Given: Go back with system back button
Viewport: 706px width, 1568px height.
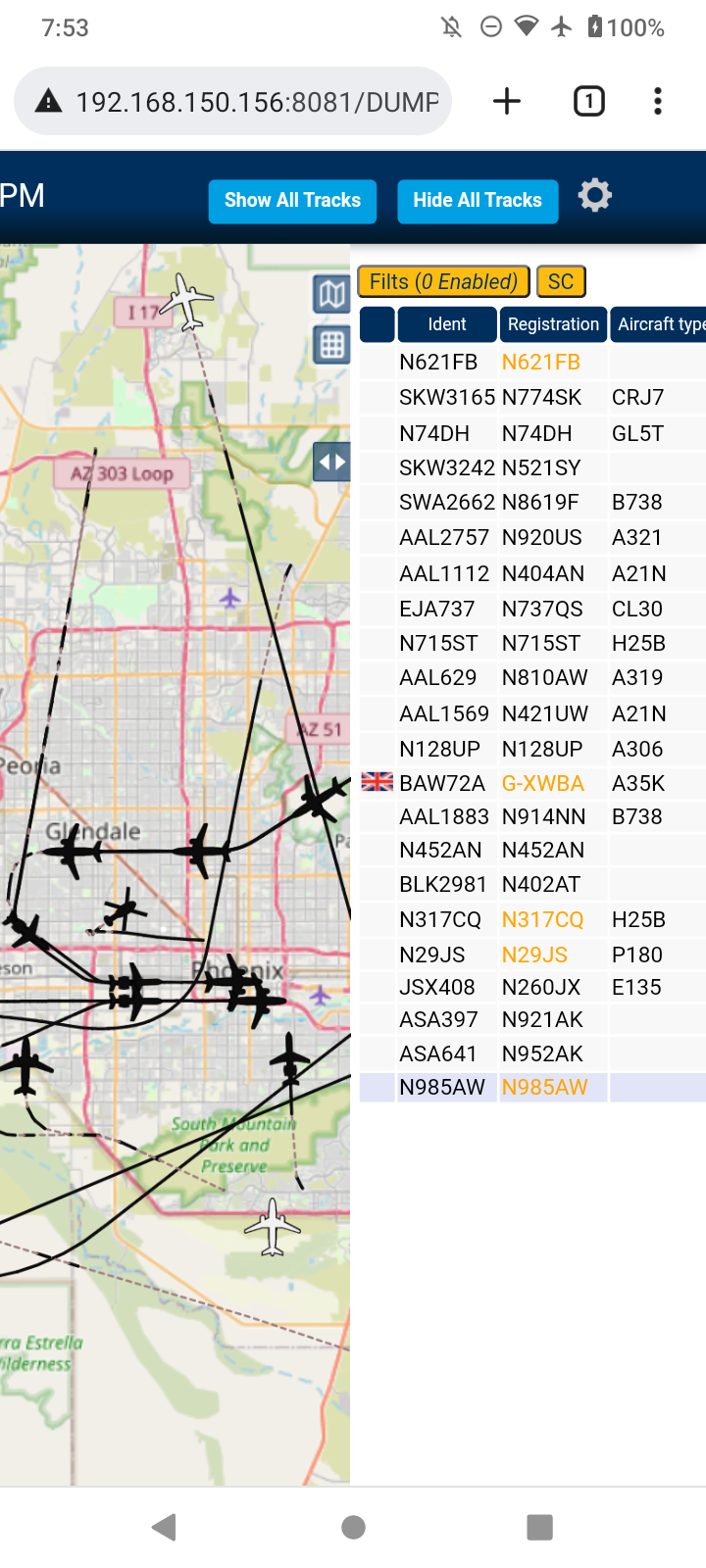Looking at the screenshot, I should click(x=165, y=1526).
